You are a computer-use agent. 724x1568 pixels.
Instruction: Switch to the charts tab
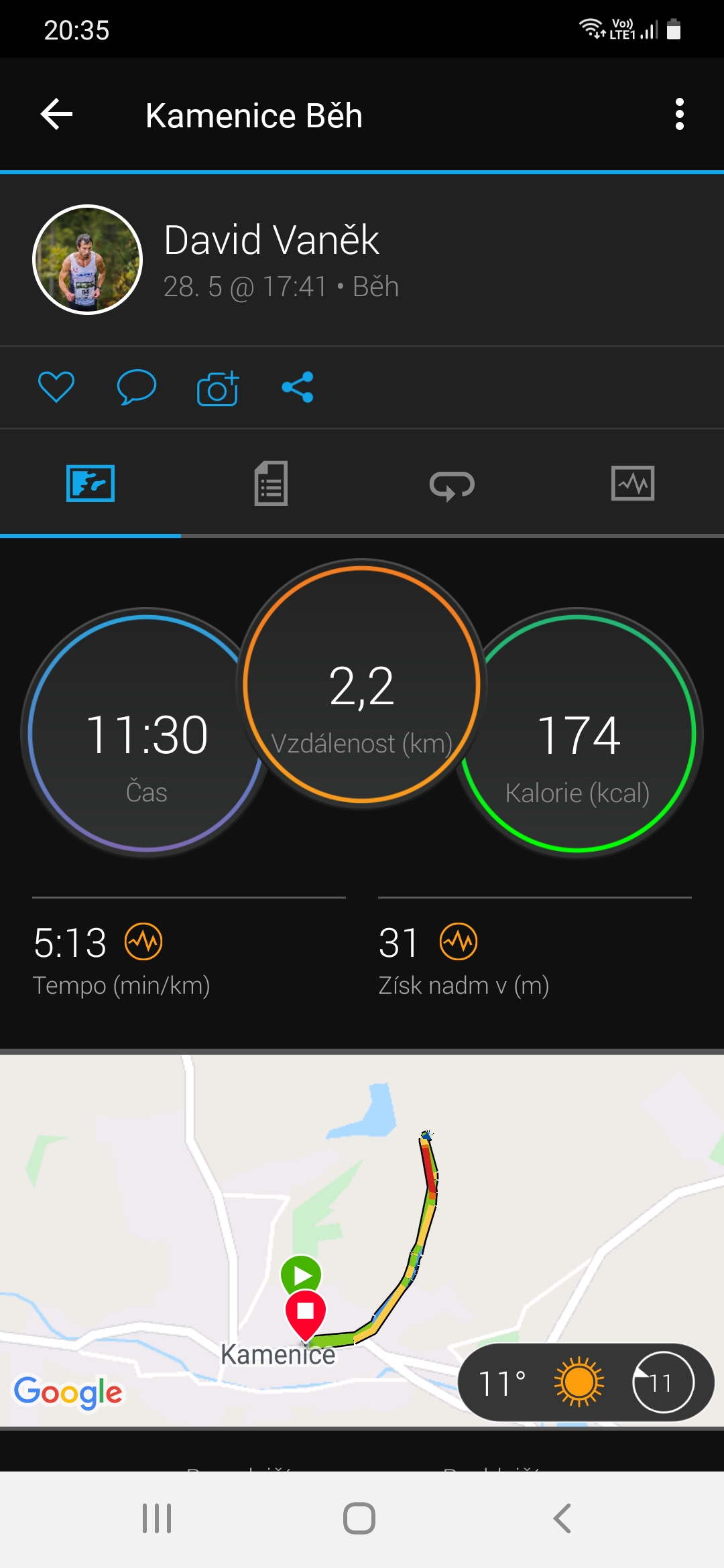coord(633,483)
